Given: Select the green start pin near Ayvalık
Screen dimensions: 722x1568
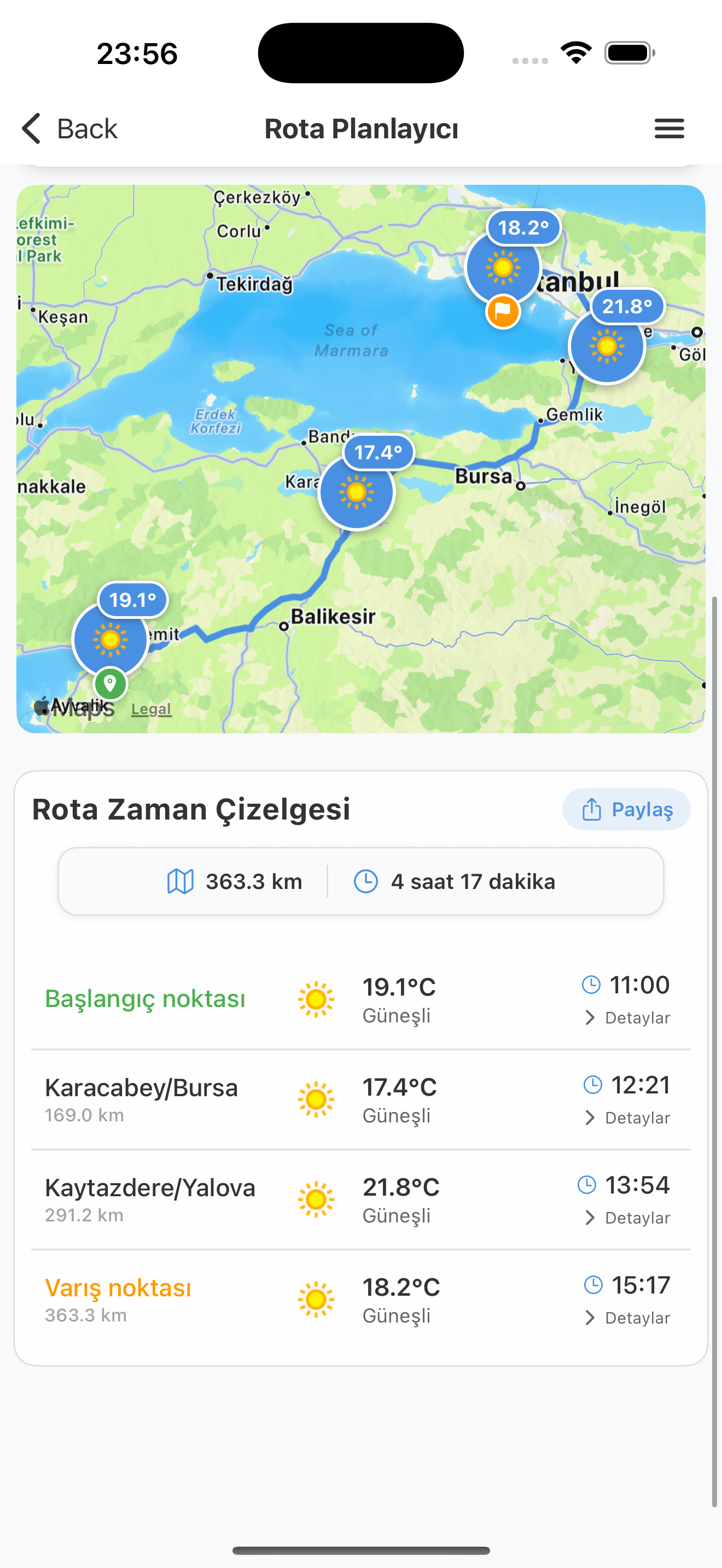Looking at the screenshot, I should pyautogui.click(x=110, y=684).
